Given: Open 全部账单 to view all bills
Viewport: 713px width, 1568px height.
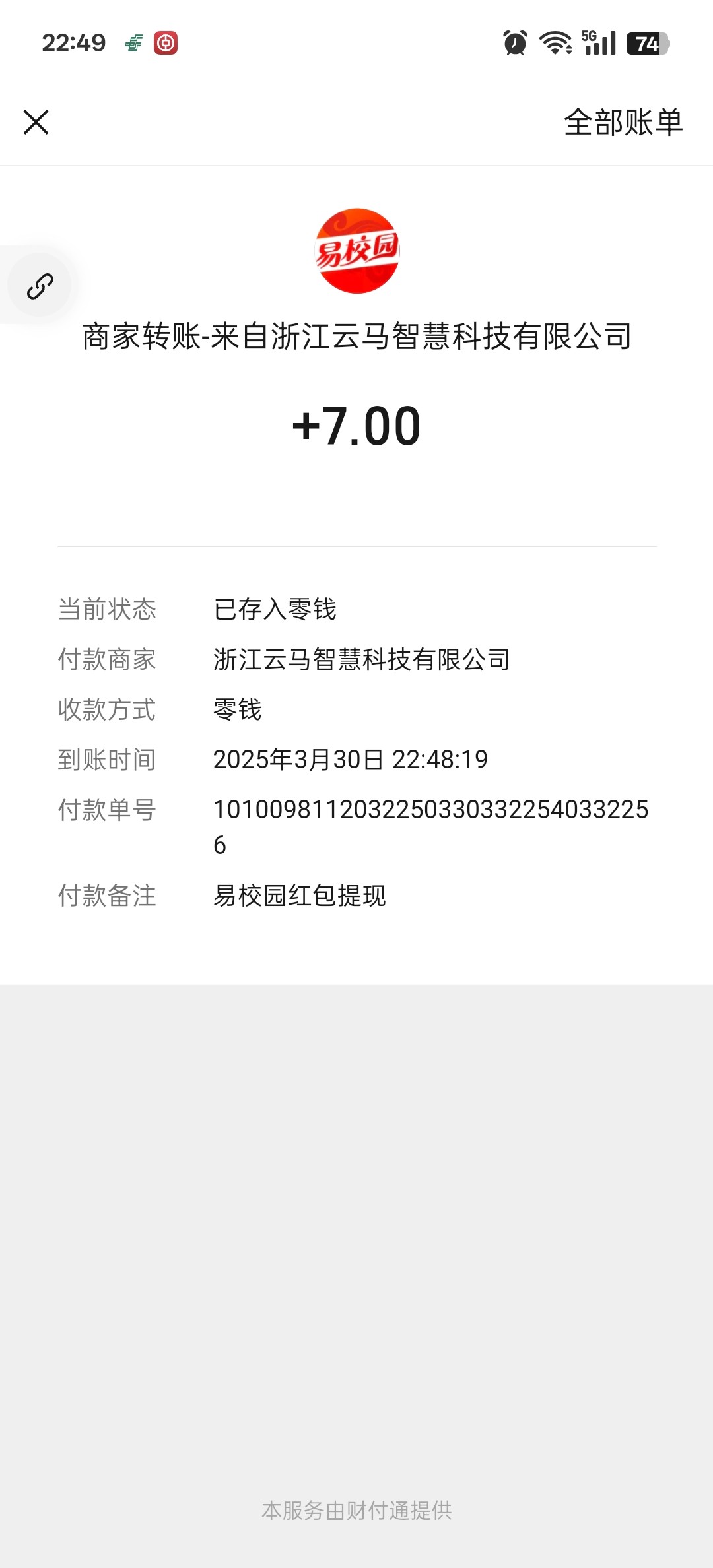Looking at the screenshot, I should pyautogui.click(x=623, y=123).
